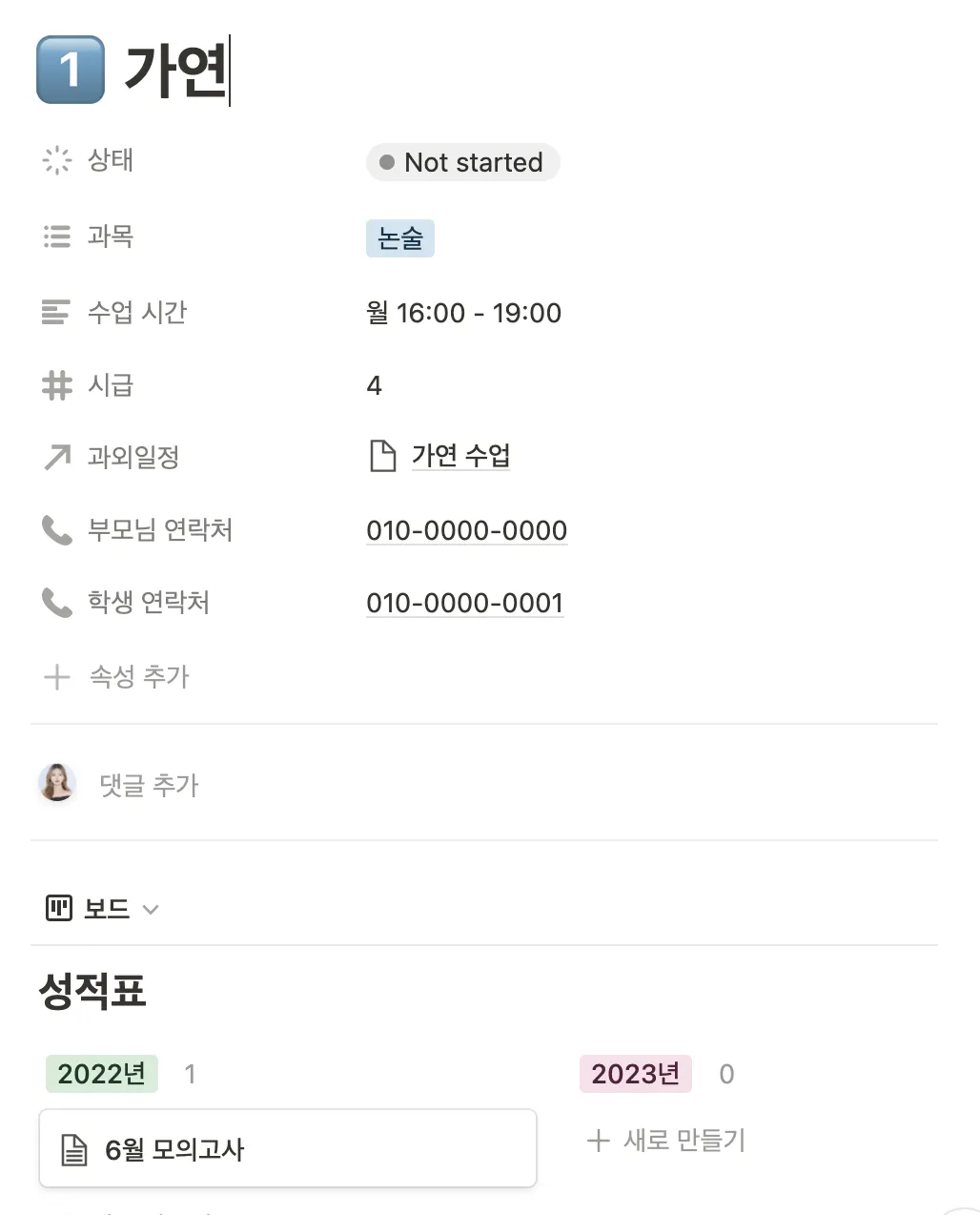
Task: Change the Not started status
Action: (x=462, y=162)
